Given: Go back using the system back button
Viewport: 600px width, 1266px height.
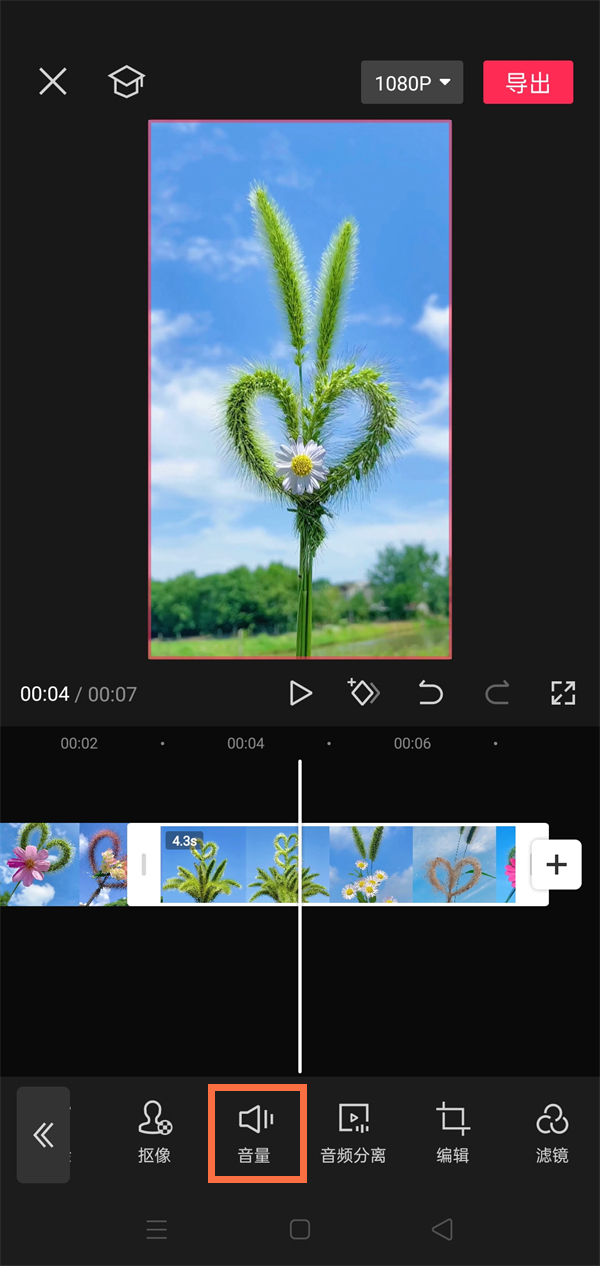Looking at the screenshot, I should [442, 1230].
